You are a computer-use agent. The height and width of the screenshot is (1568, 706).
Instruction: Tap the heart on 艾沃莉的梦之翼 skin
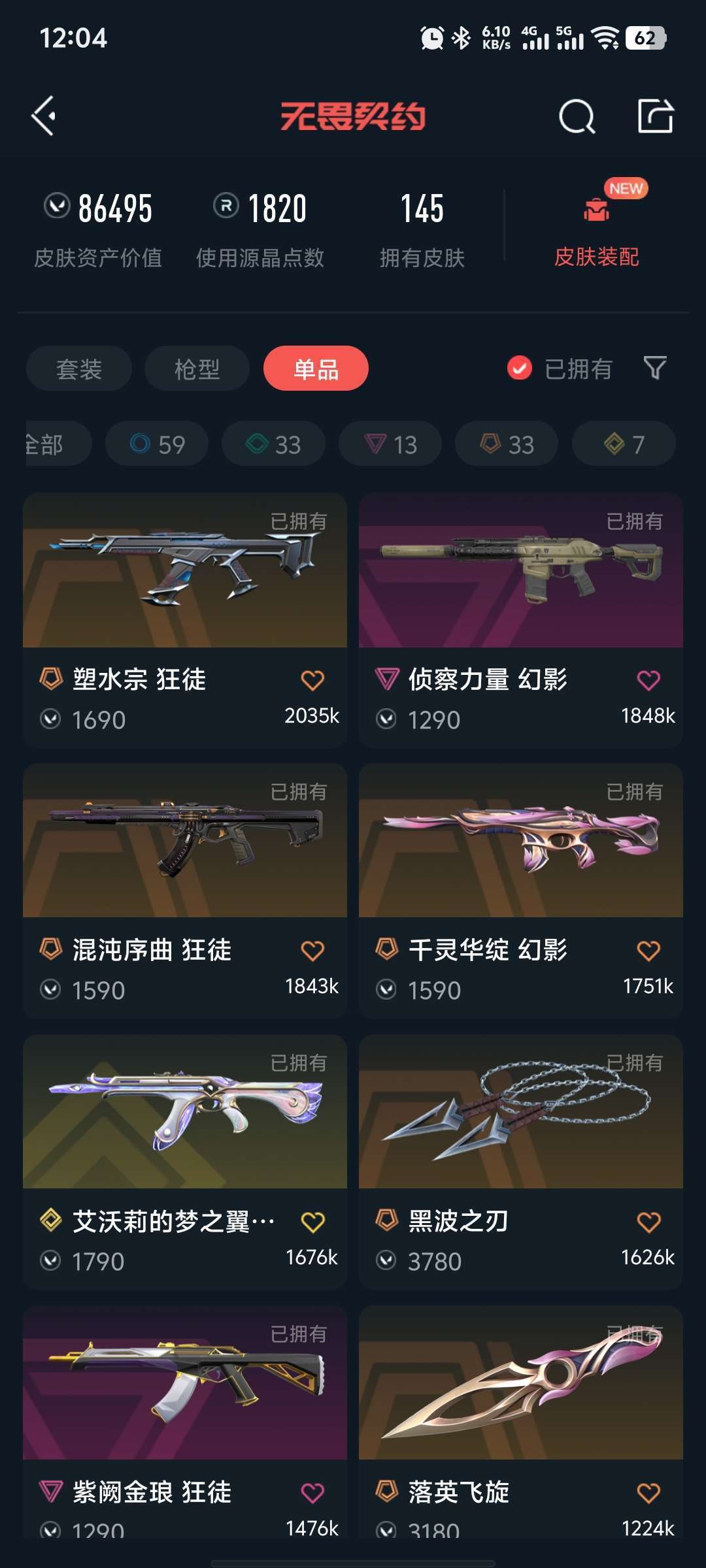click(x=312, y=1222)
